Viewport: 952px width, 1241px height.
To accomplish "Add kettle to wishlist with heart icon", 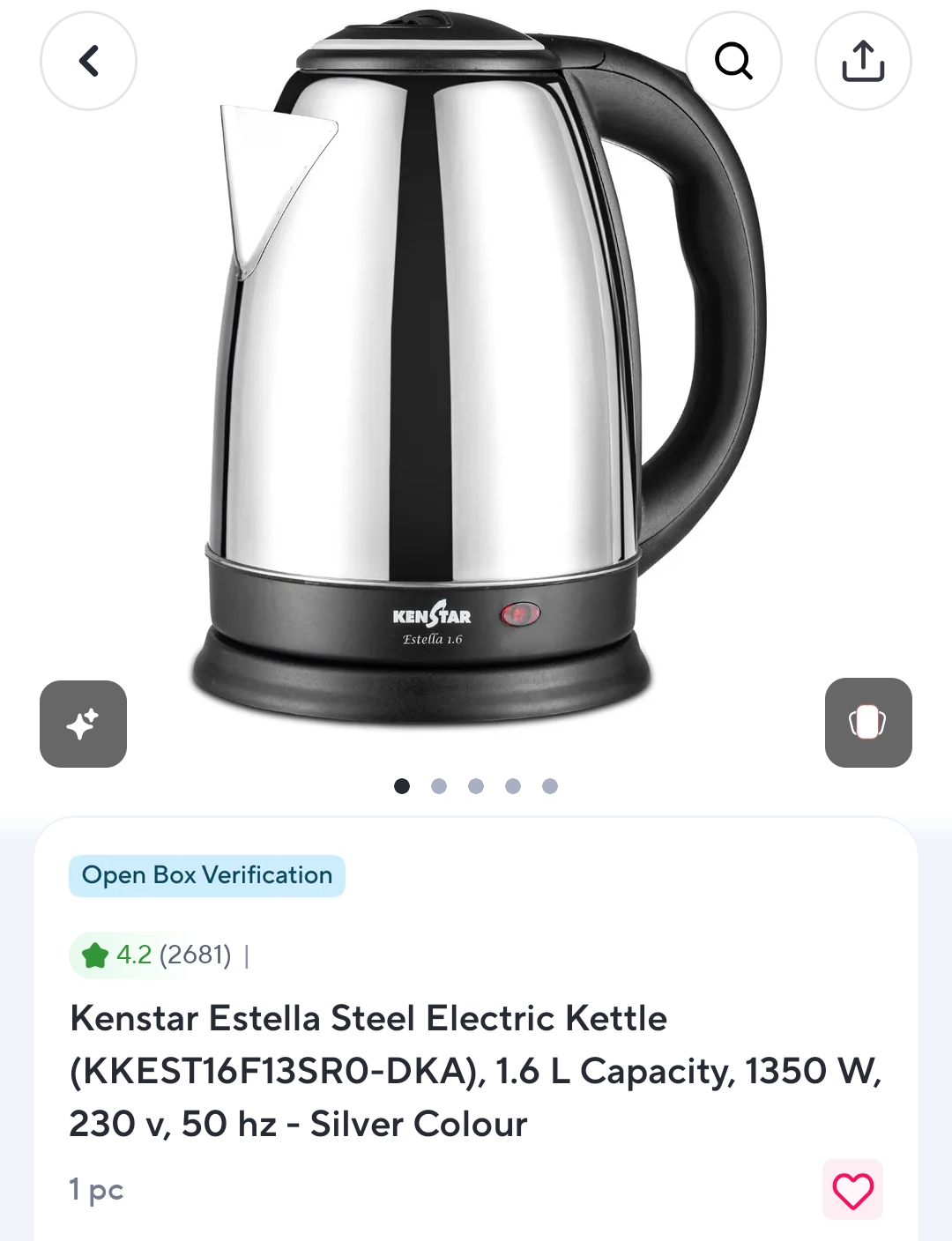I will [852, 1190].
